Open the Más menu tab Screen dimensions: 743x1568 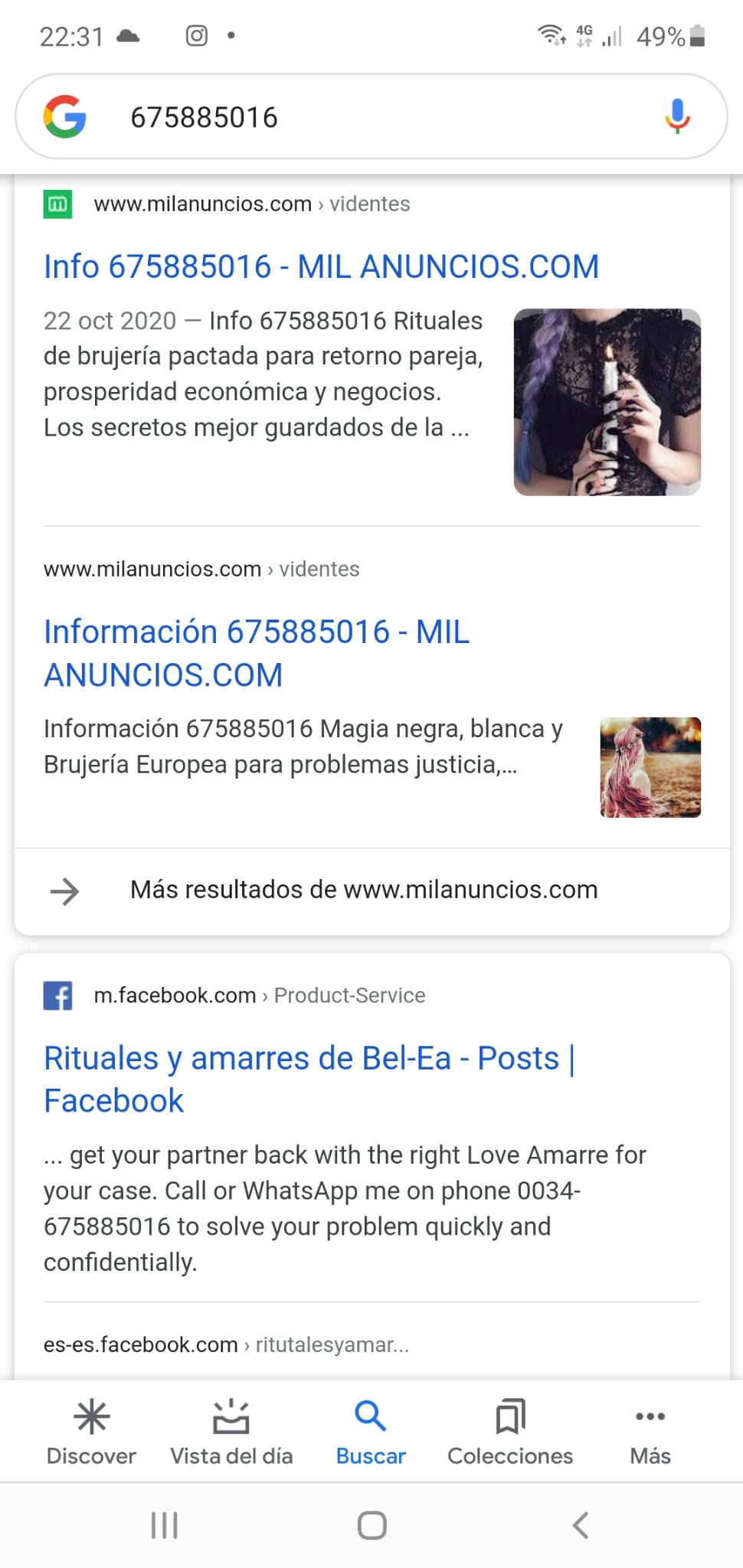point(650,1431)
